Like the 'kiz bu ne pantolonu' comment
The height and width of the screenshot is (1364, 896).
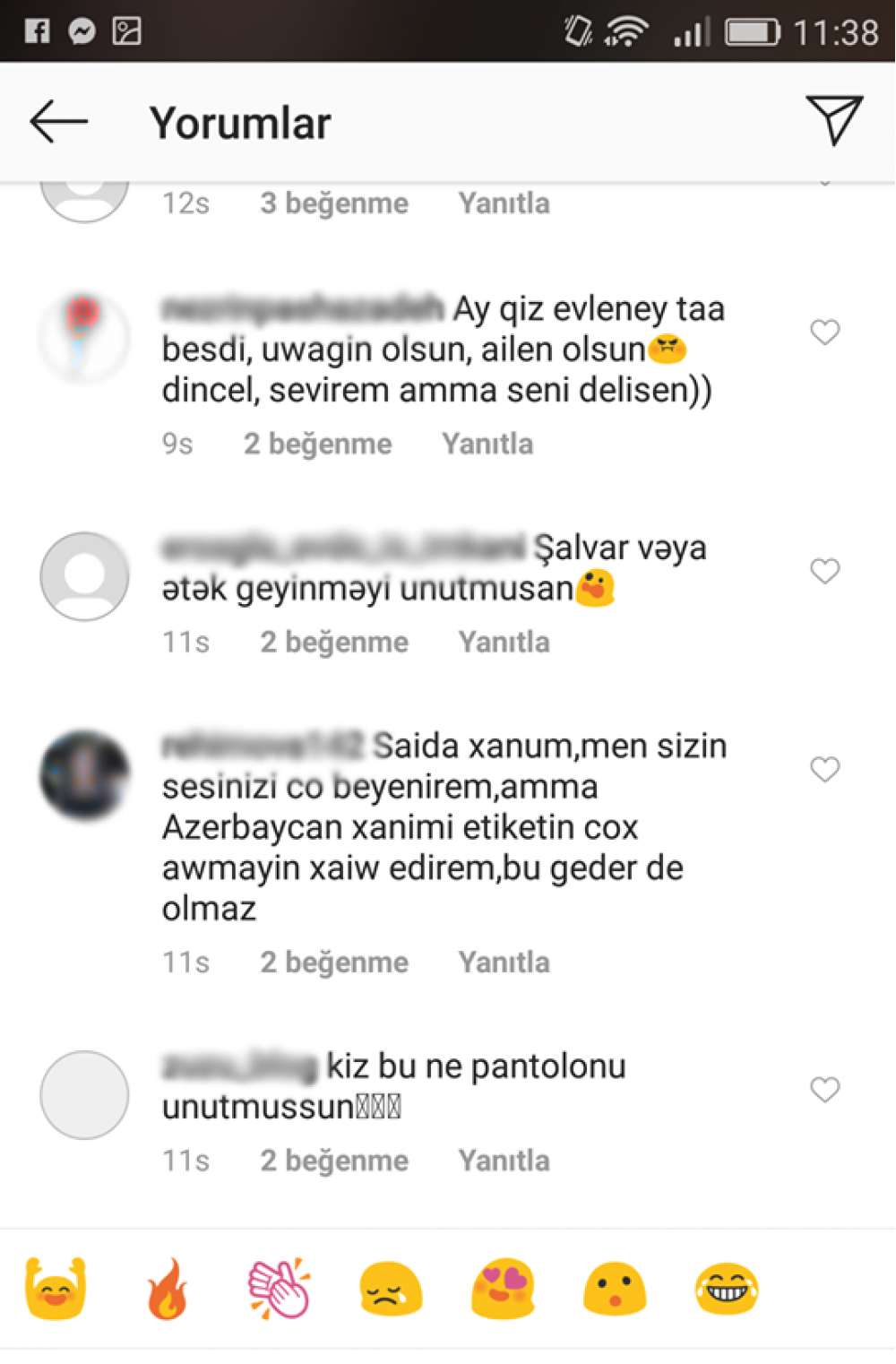pos(824,1089)
